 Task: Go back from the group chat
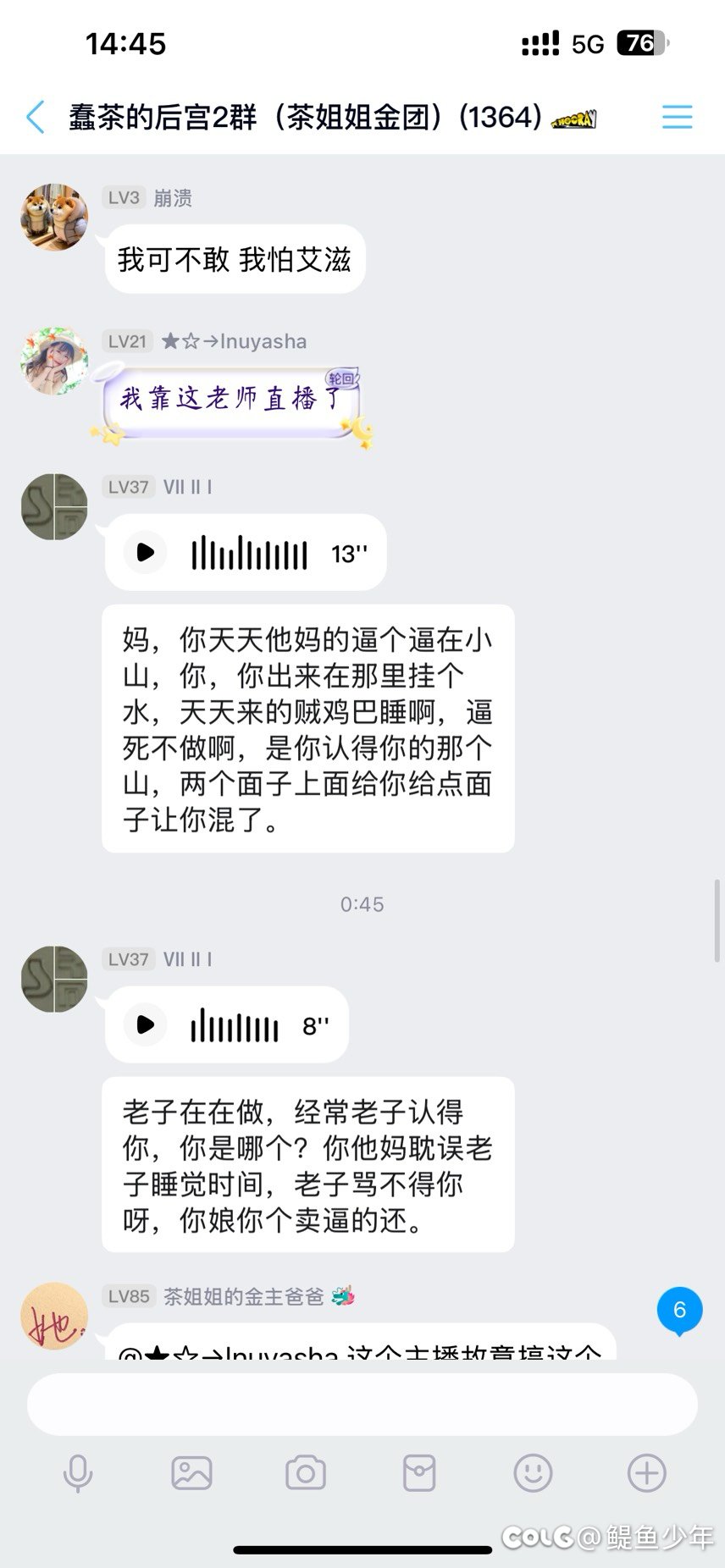[x=36, y=117]
